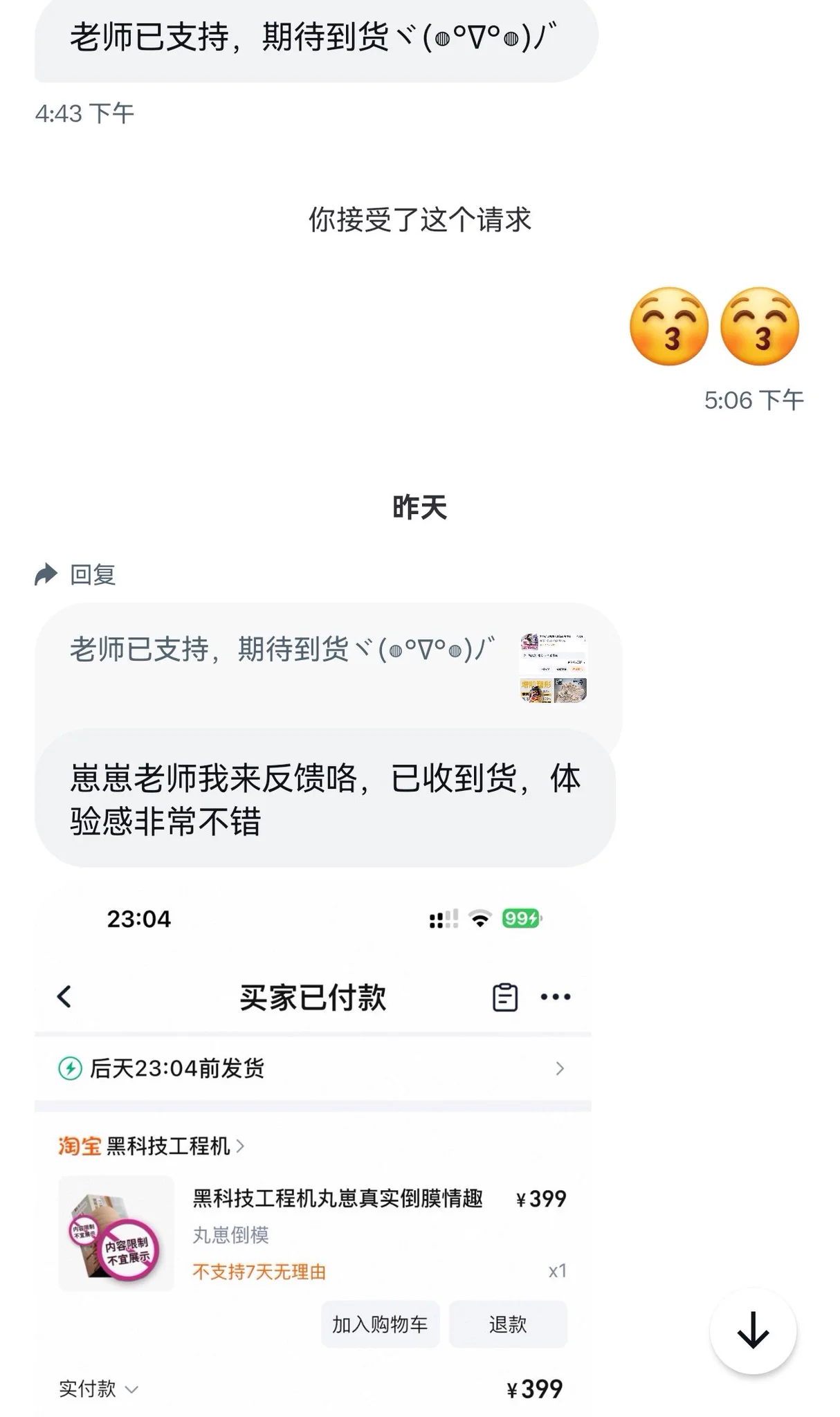840x1417 pixels.
Task: Open the shared order screenshot image
Action: pos(313,1149)
